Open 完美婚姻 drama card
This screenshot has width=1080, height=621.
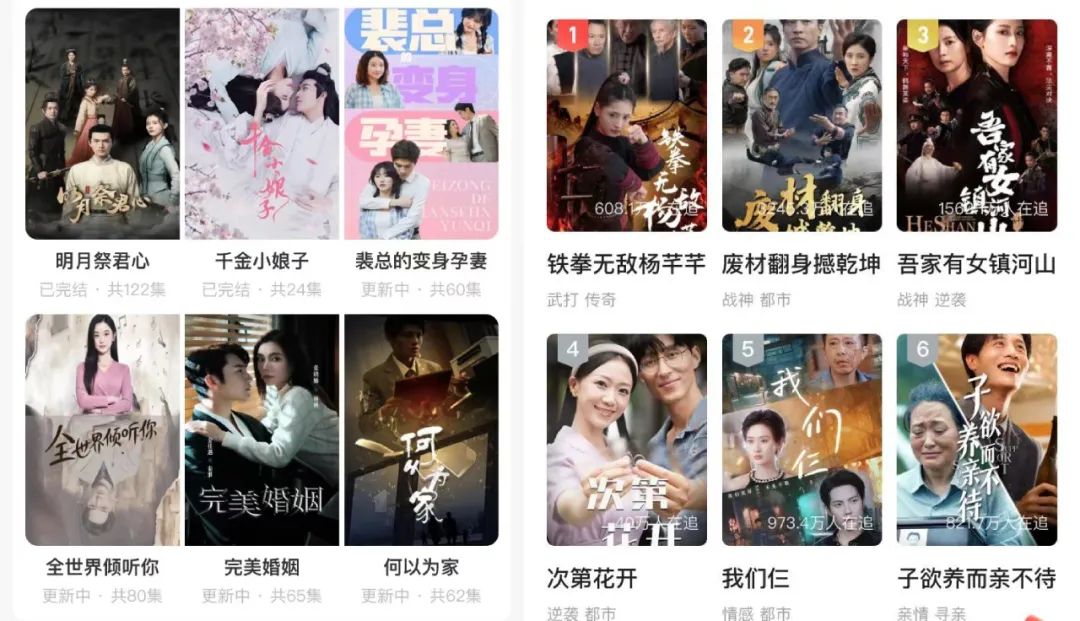262,430
